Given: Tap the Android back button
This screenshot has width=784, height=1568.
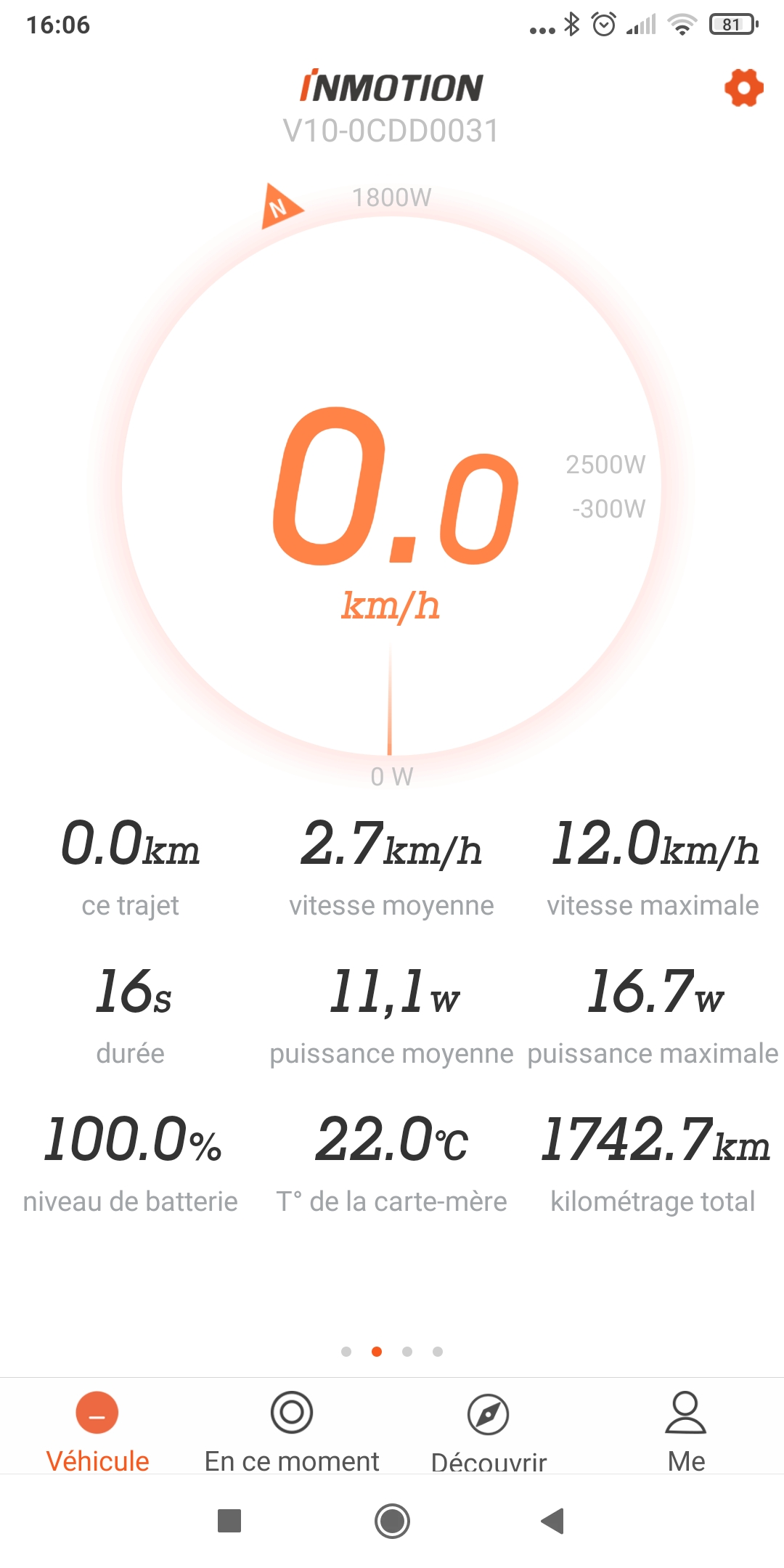Looking at the screenshot, I should click(x=553, y=1520).
